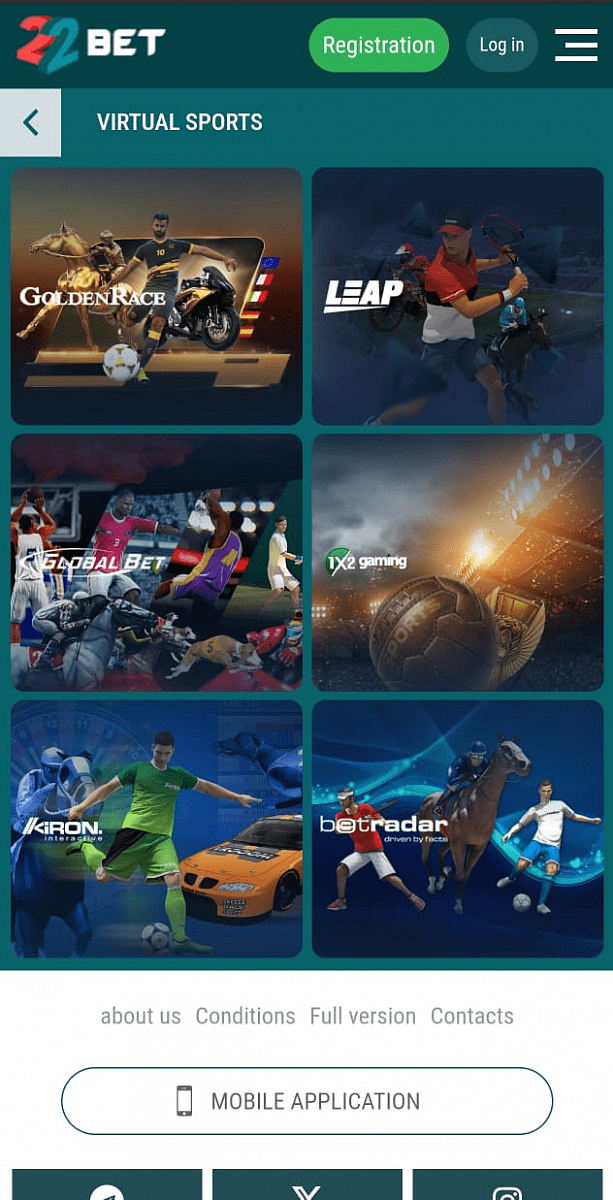Open the hamburger menu

pyautogui.click(x=576, y=45)
